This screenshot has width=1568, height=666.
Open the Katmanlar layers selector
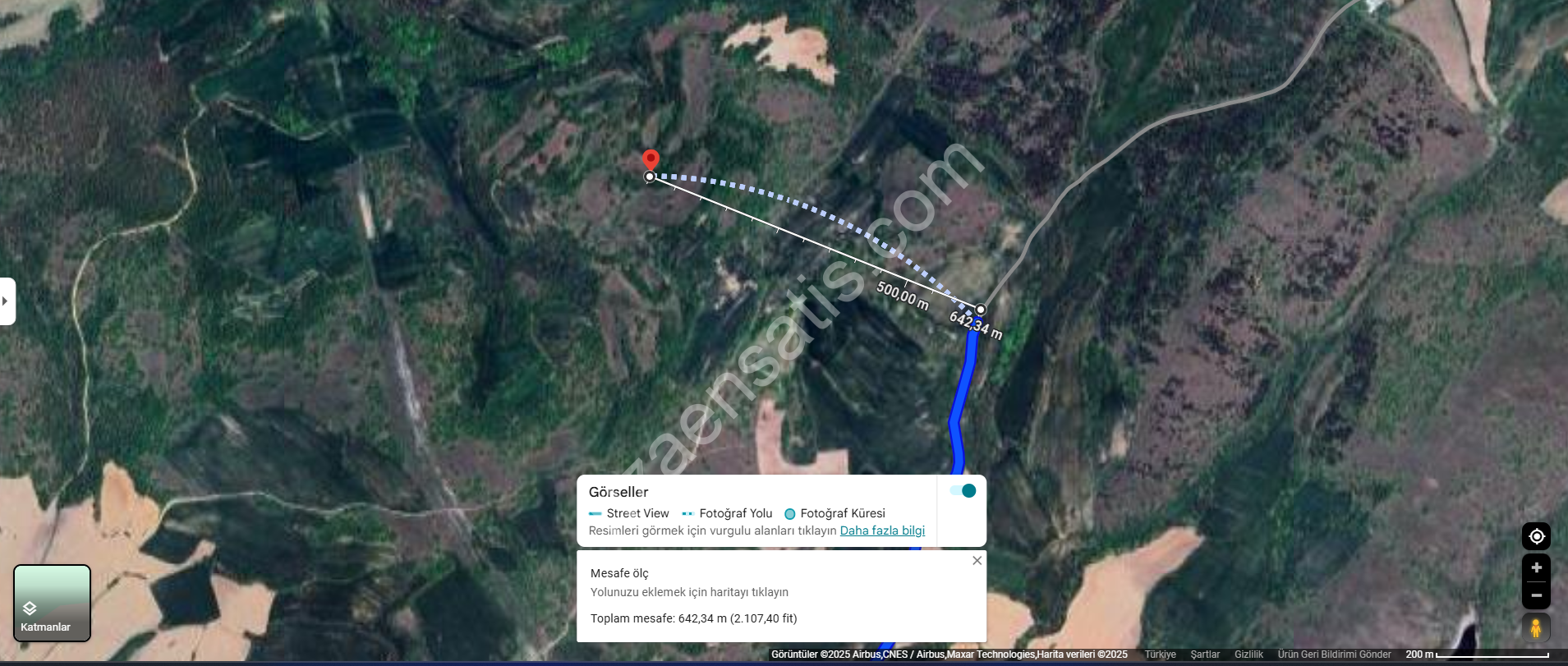[x=52, y=603]
